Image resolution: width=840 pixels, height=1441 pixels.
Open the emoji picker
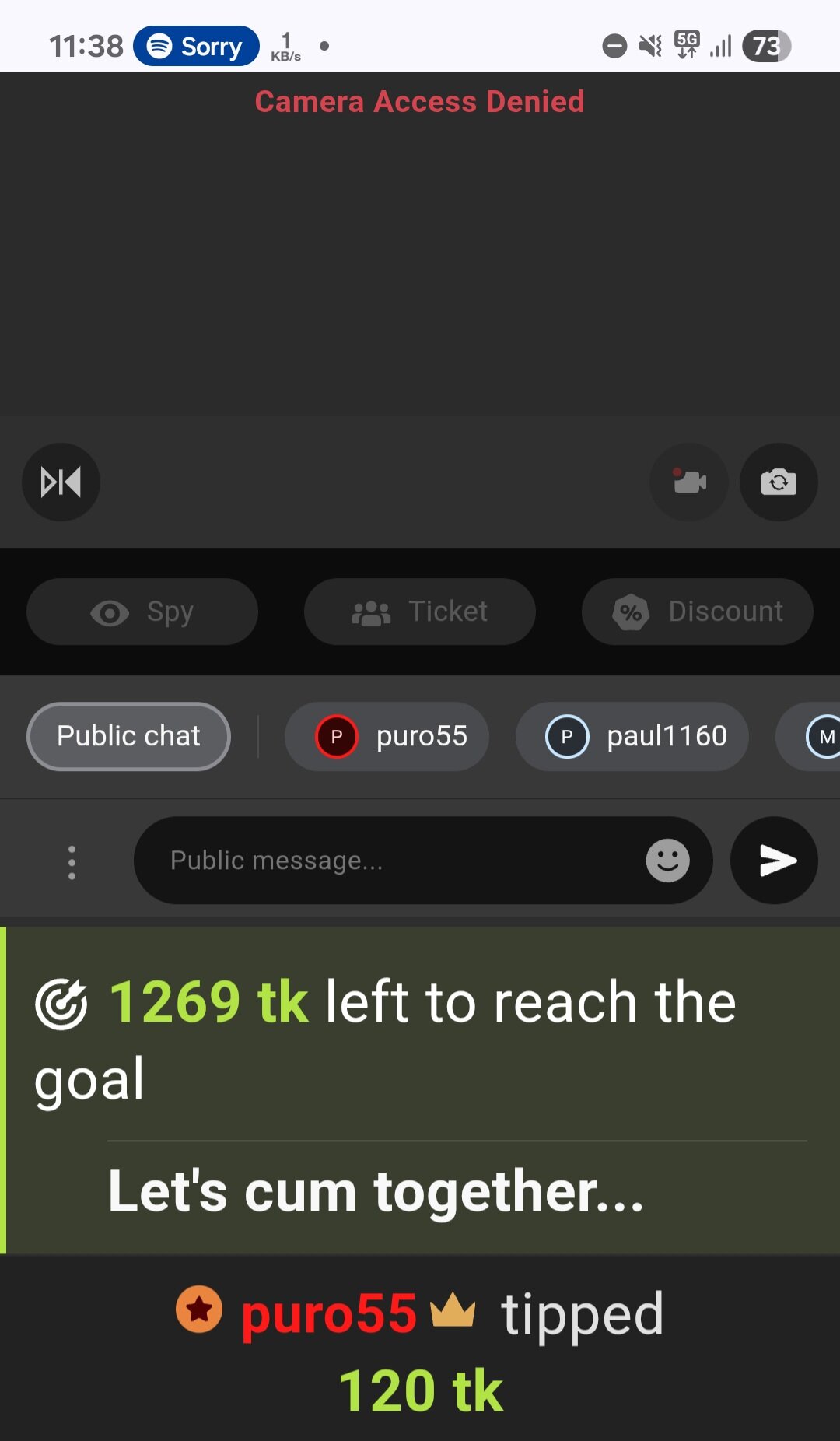668,861
